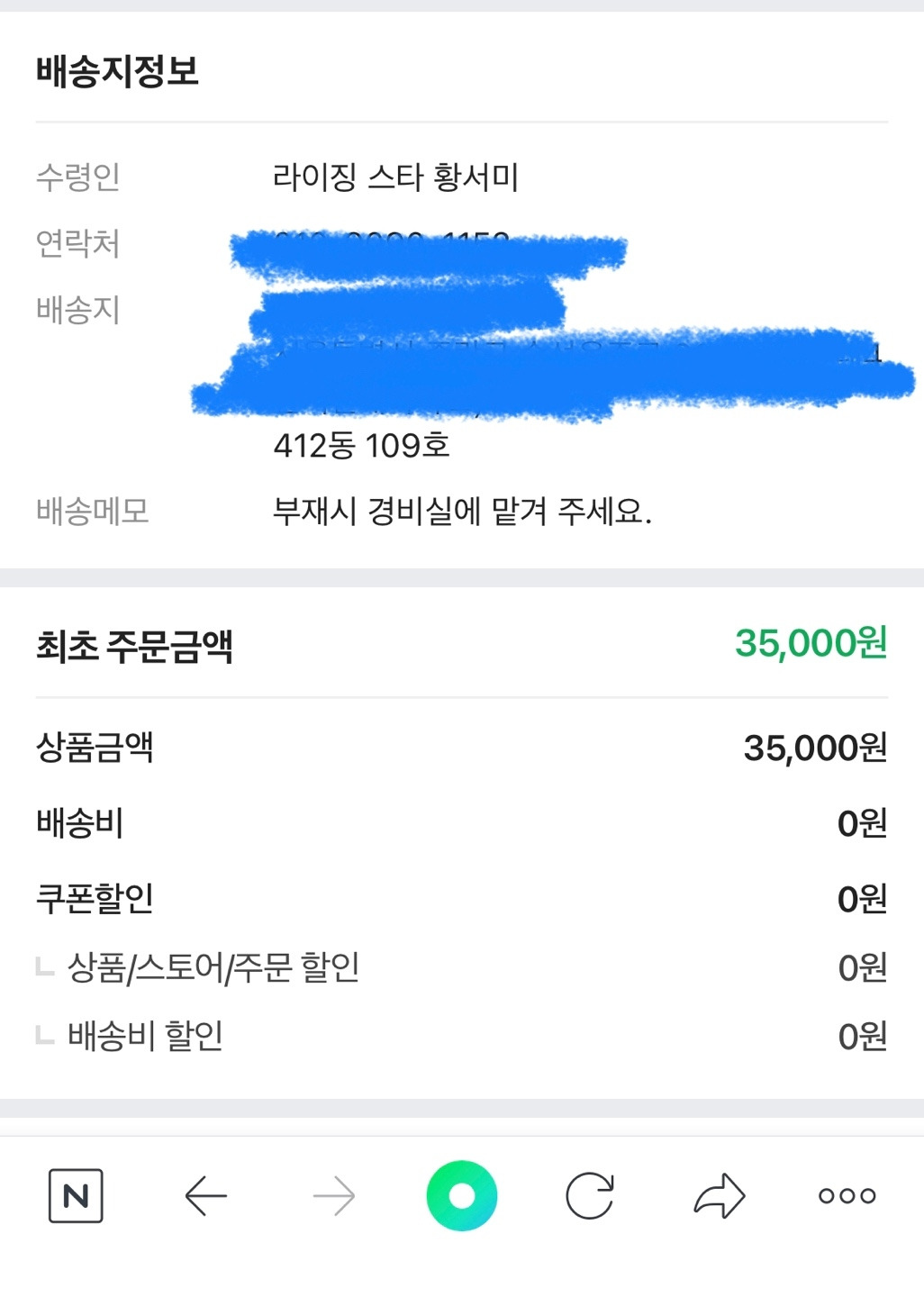
Task: Tap the Naver N home icon
Action: (77, 1194)
